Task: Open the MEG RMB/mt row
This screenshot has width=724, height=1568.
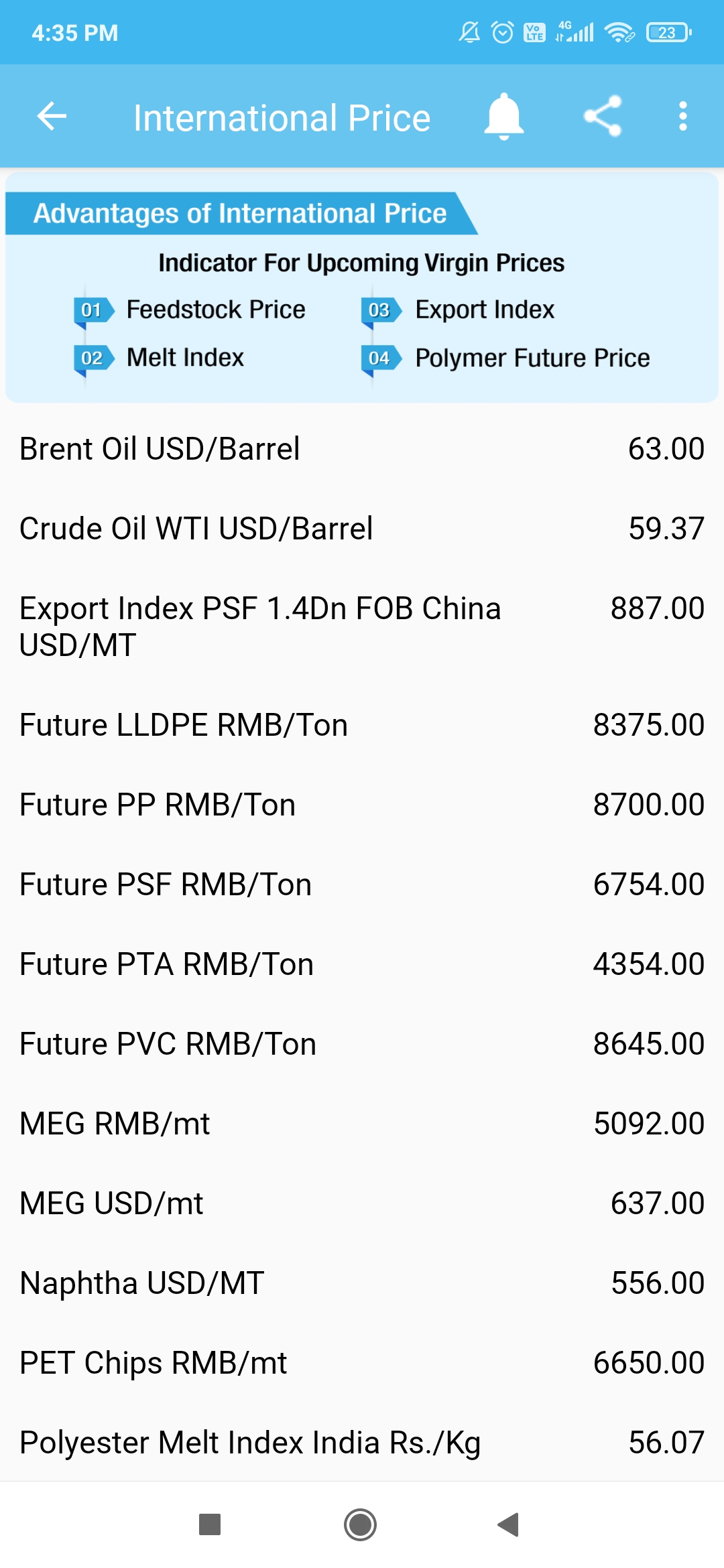Action: (362, 1123)
